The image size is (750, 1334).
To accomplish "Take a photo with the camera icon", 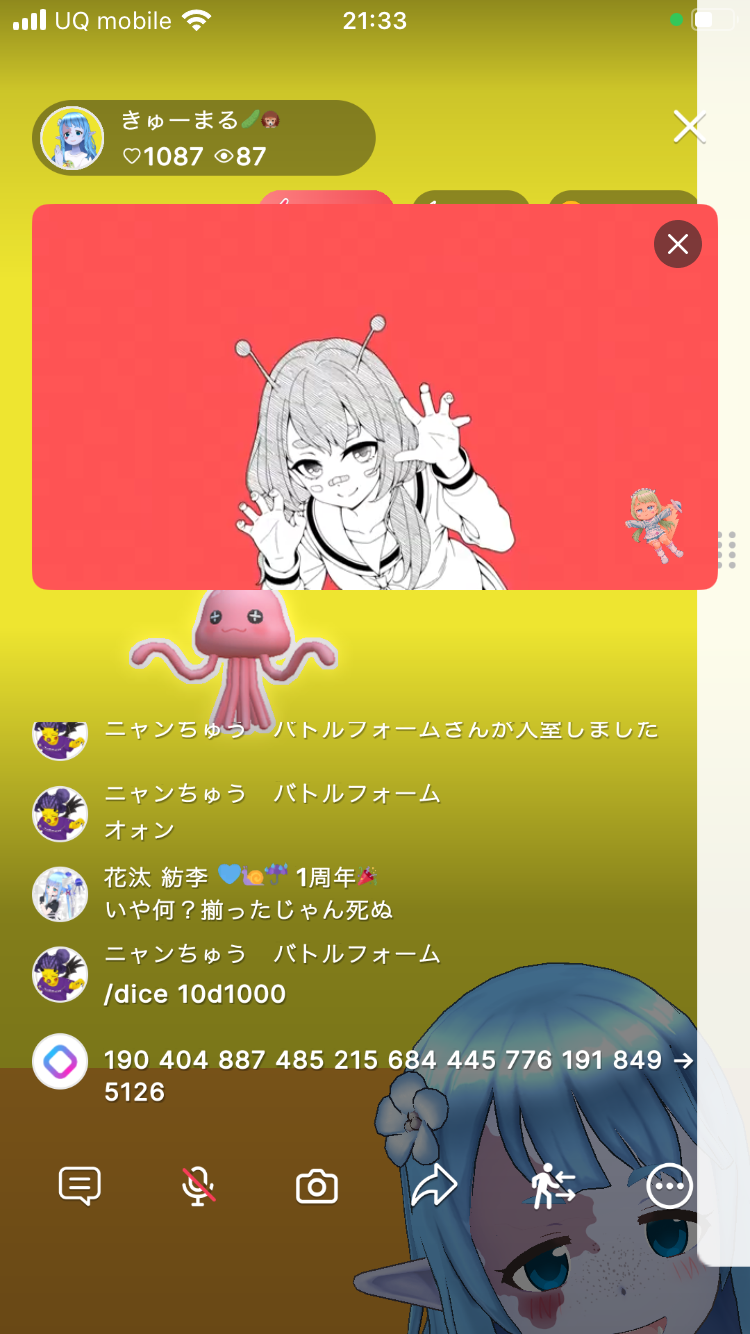I will coord(317,1187).
